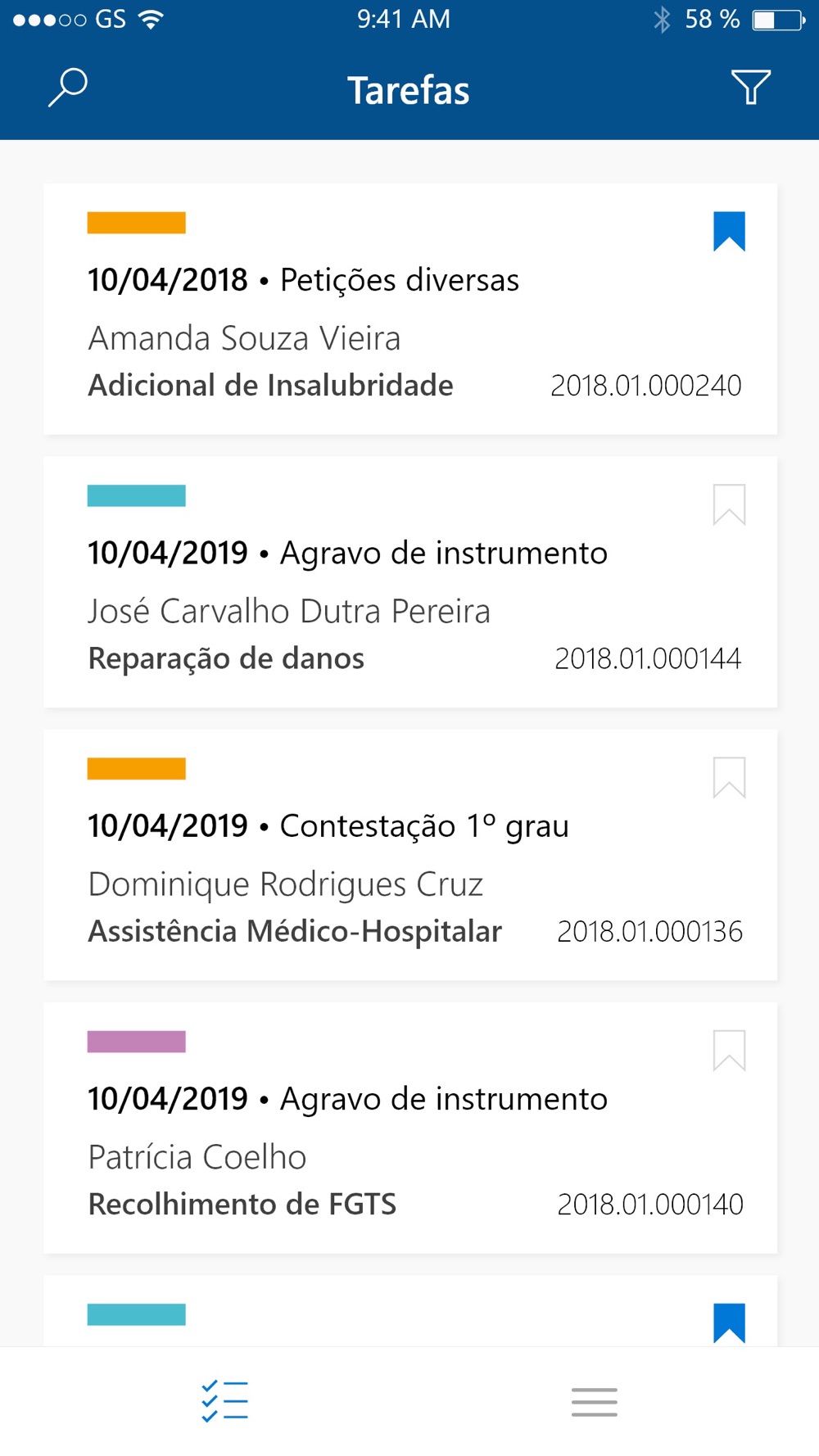Open the hamburger menu tab
The width and height of the screenshot is (819, 1456).
click(x=595, y=1402)
